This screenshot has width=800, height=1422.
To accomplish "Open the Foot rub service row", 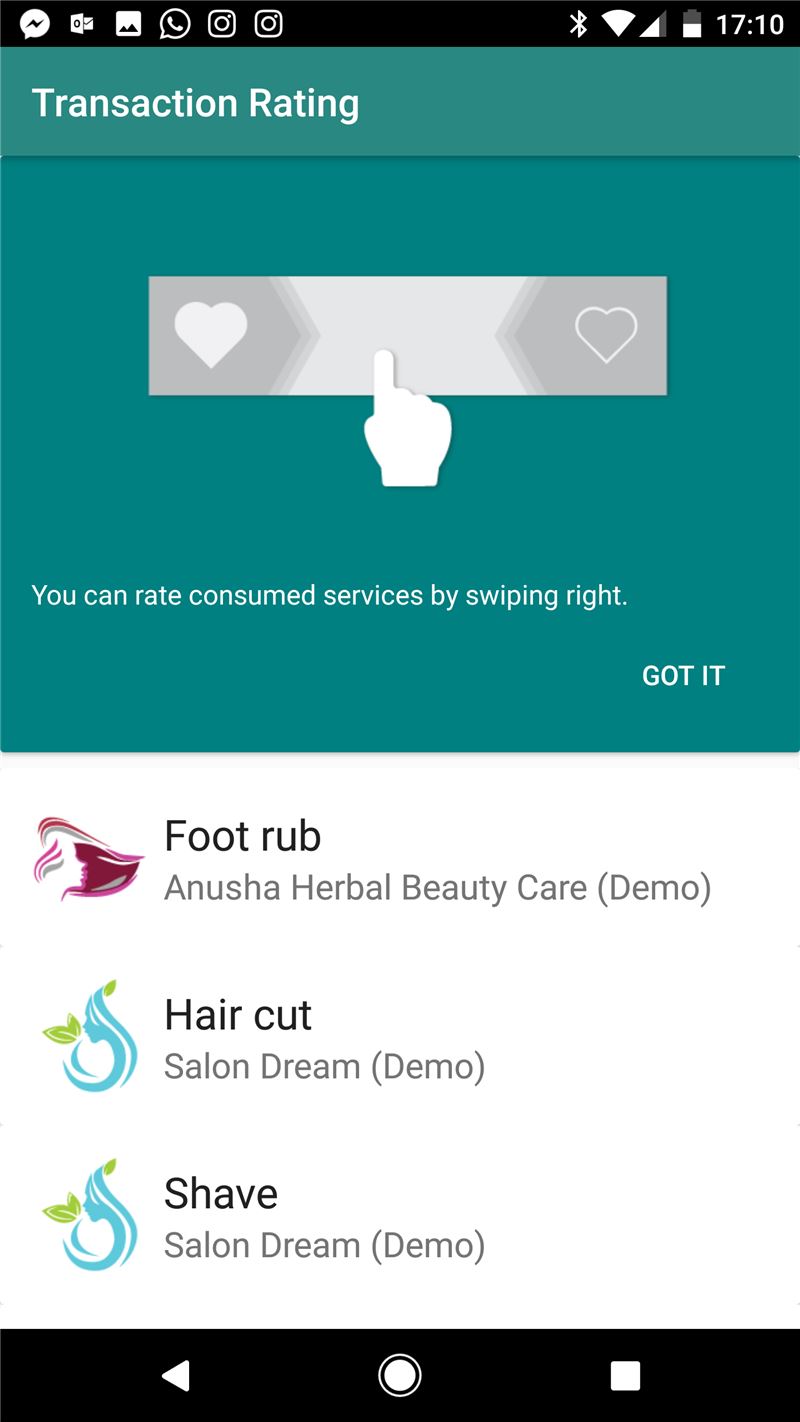I will click(x=400, y=858).
